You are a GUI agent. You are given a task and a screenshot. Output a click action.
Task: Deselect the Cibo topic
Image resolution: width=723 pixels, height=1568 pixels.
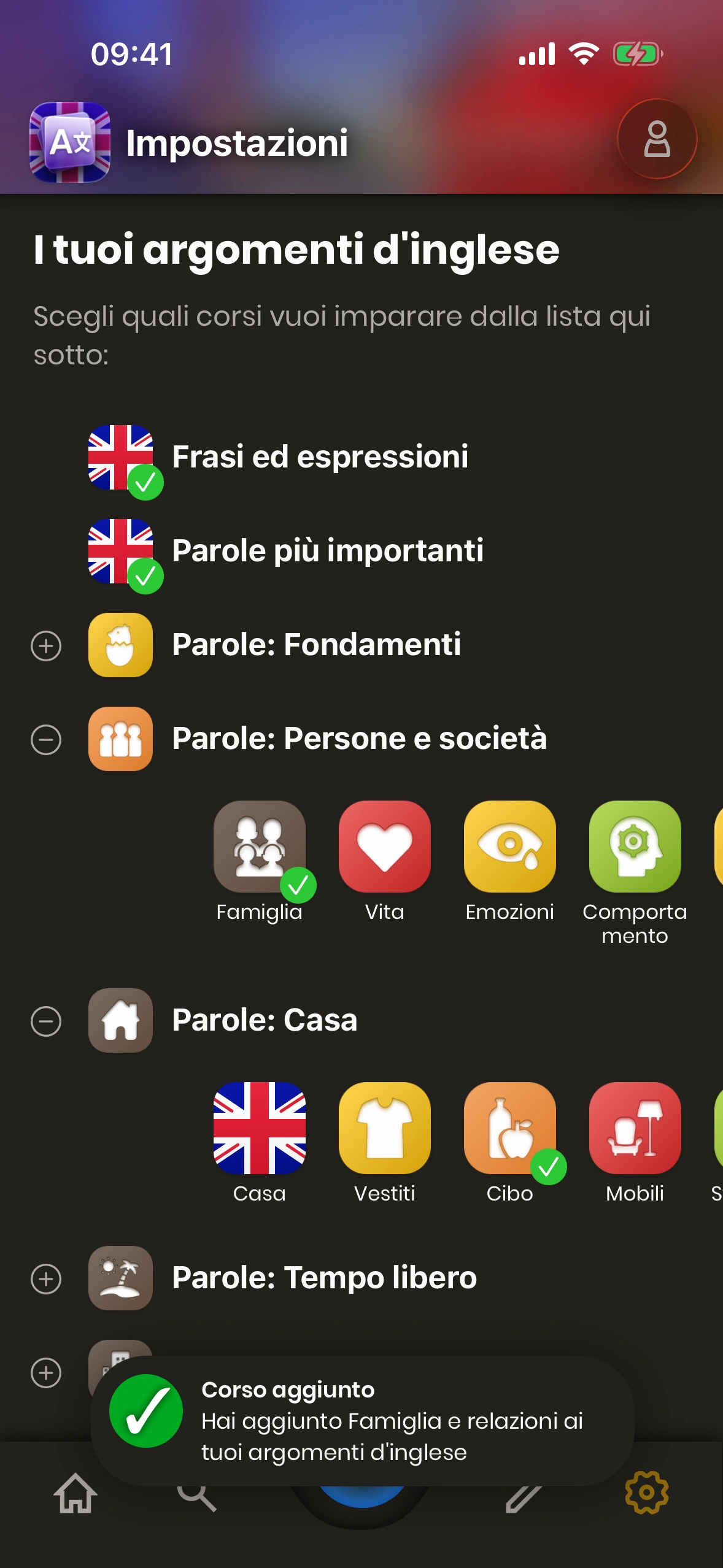point(510,1128)
